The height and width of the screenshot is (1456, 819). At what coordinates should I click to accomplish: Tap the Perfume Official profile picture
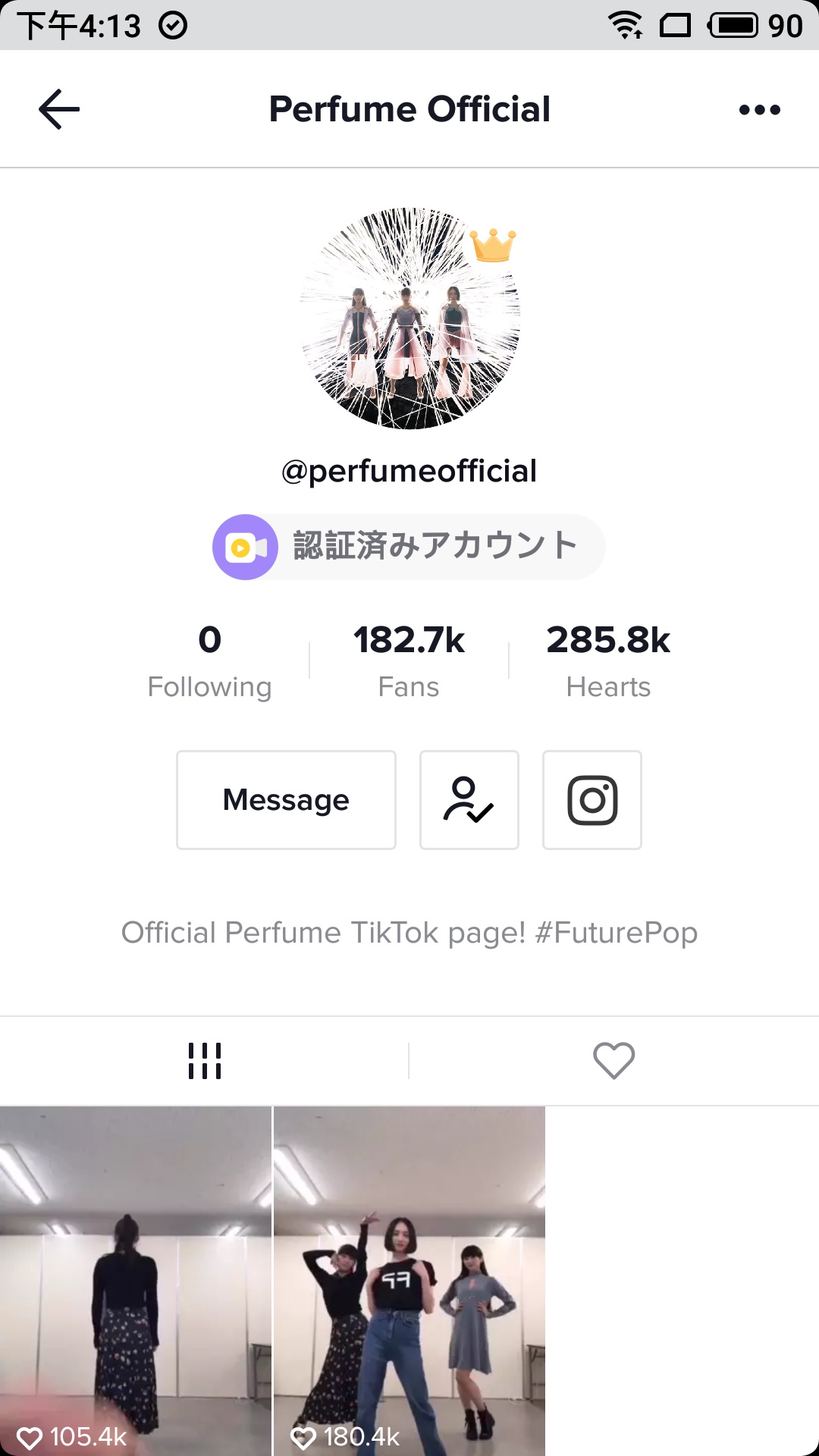(x=409, y=318)
